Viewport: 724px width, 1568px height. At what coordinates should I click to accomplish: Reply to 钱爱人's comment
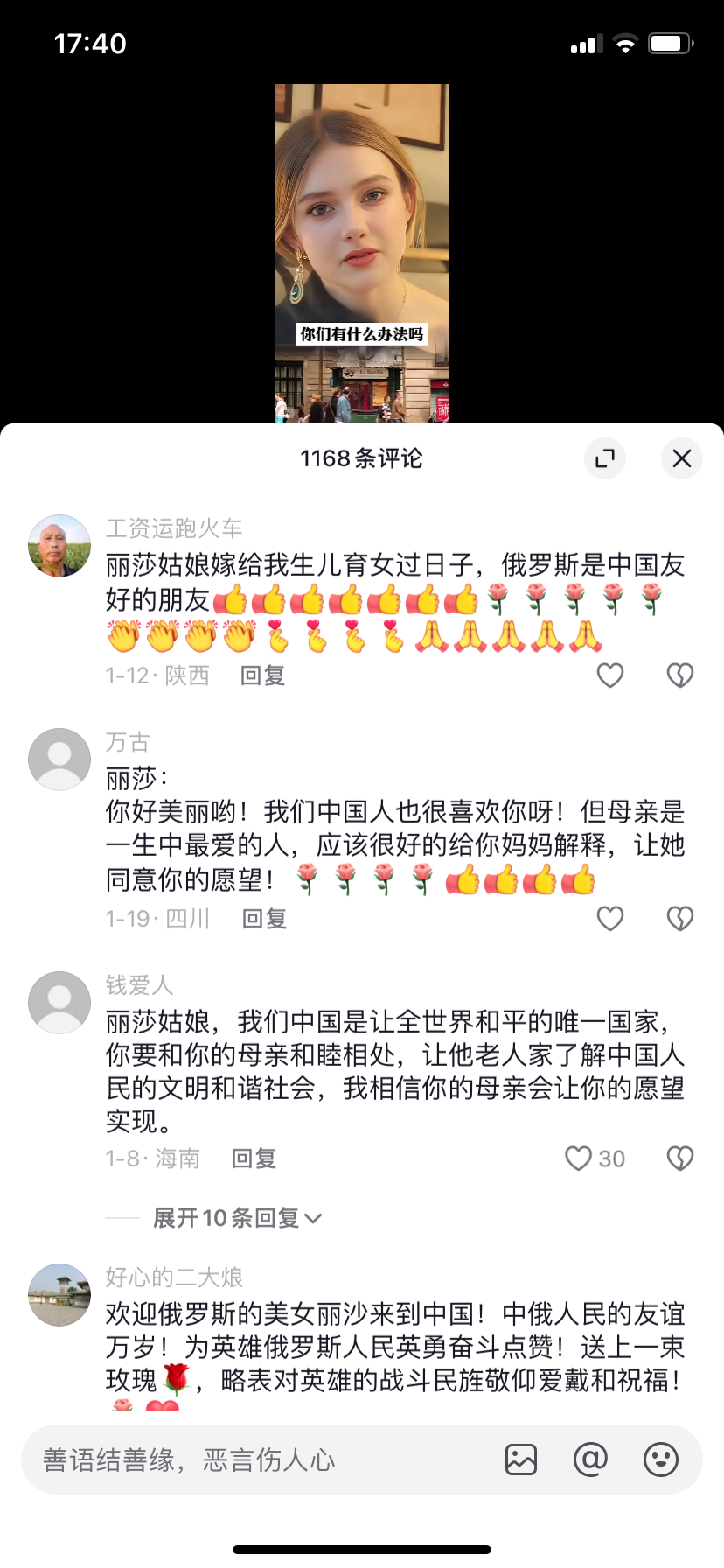[254, 1158]
